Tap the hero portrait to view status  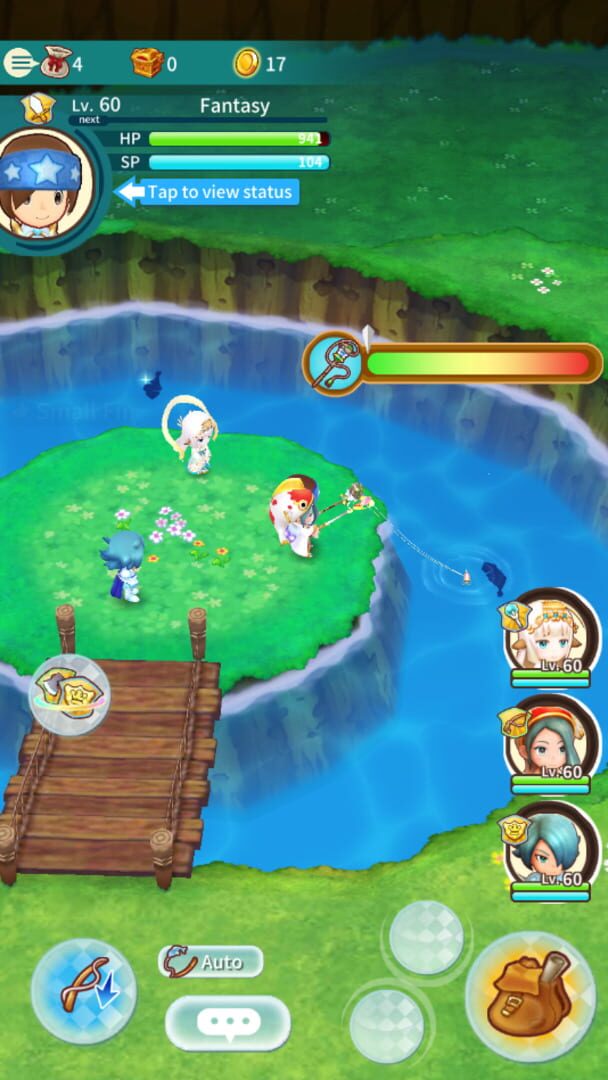coord(46,183)
